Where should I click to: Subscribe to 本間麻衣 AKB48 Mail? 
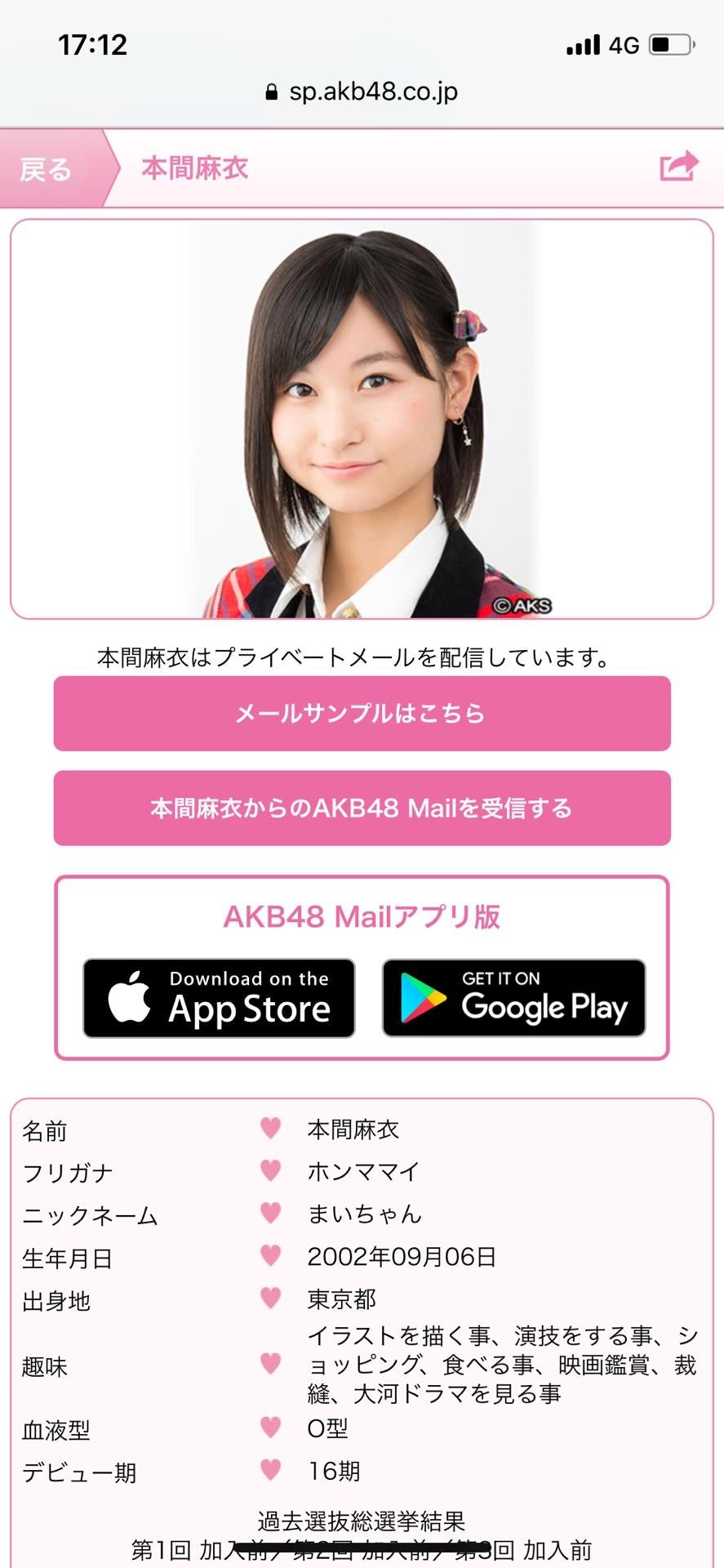[362, 808]
